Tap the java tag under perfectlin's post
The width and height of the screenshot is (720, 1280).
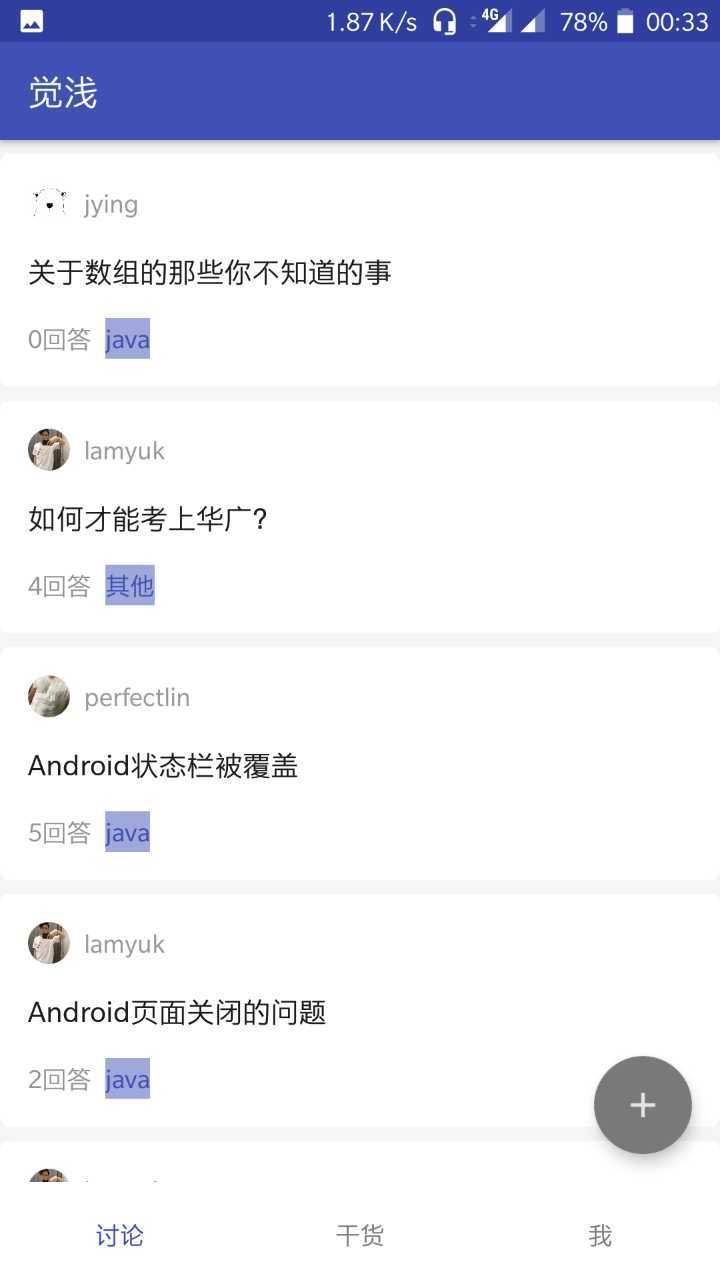[x=127, y=833]
